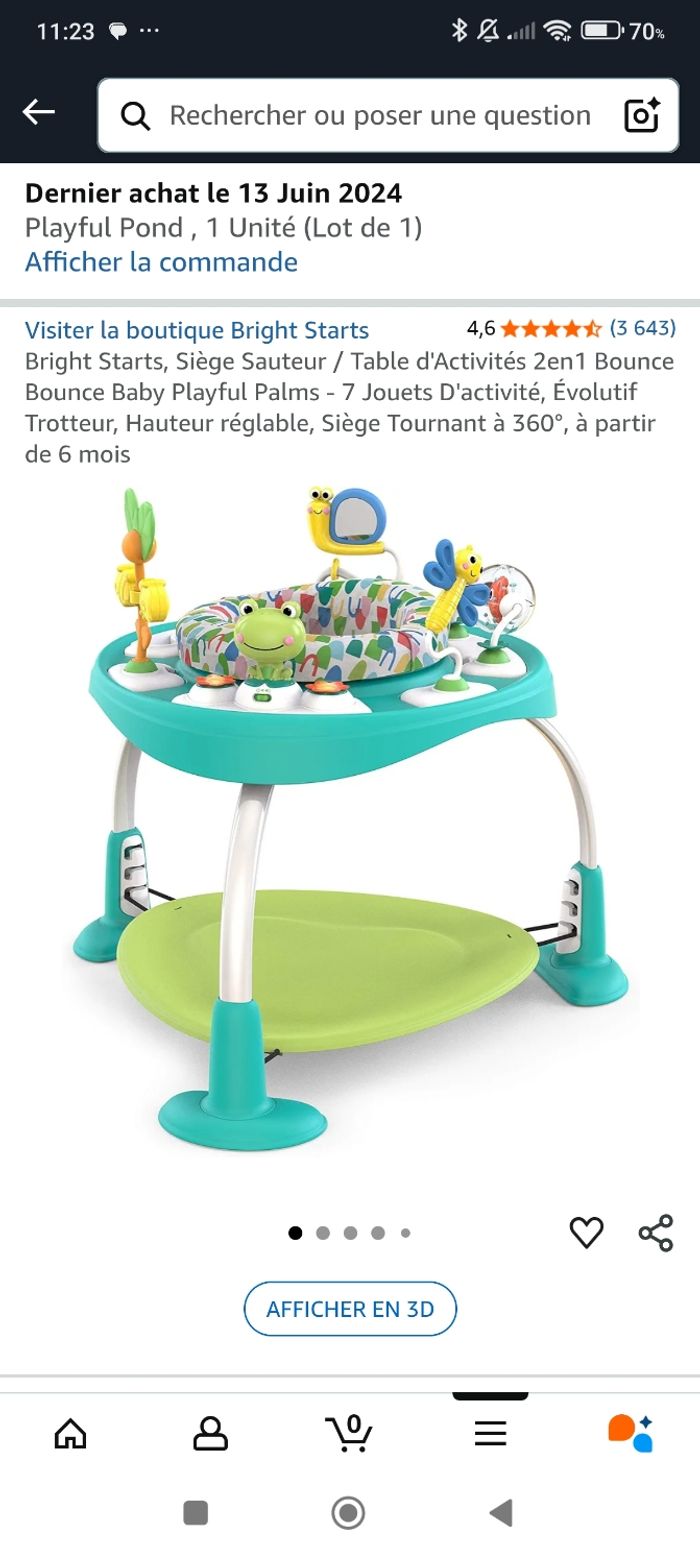Go back using the top-left arrow
This screenshot has height=1555, width=700.
[39, 112]
